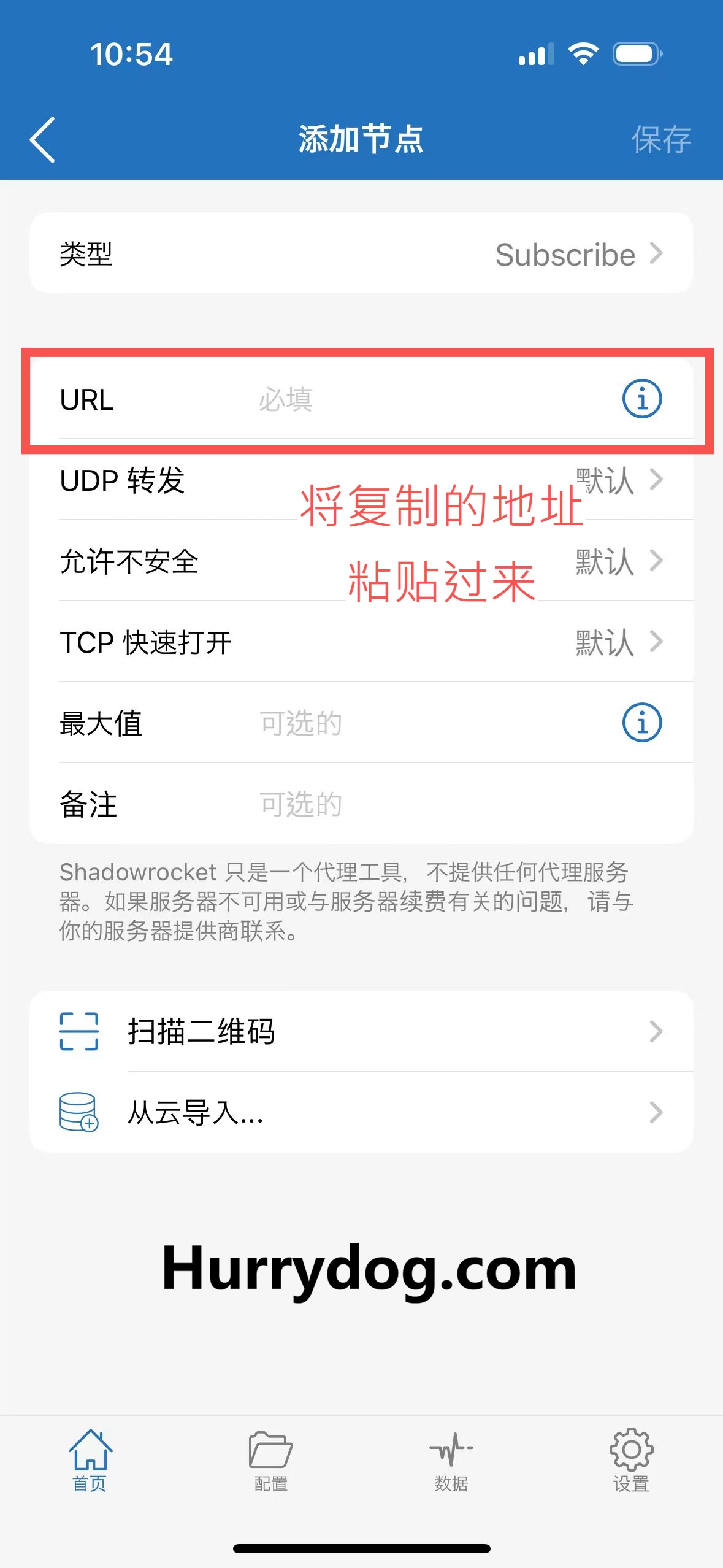Select 从云导入 import option

362,1112
